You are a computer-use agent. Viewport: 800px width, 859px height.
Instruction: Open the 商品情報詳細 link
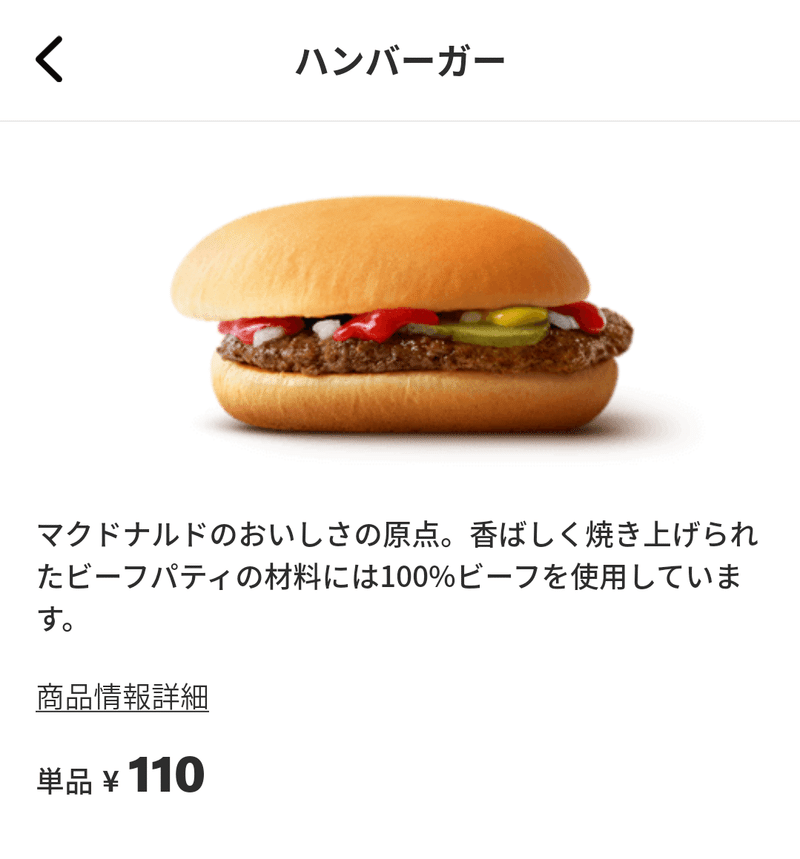pyautogui.click(x=122, y=697)
